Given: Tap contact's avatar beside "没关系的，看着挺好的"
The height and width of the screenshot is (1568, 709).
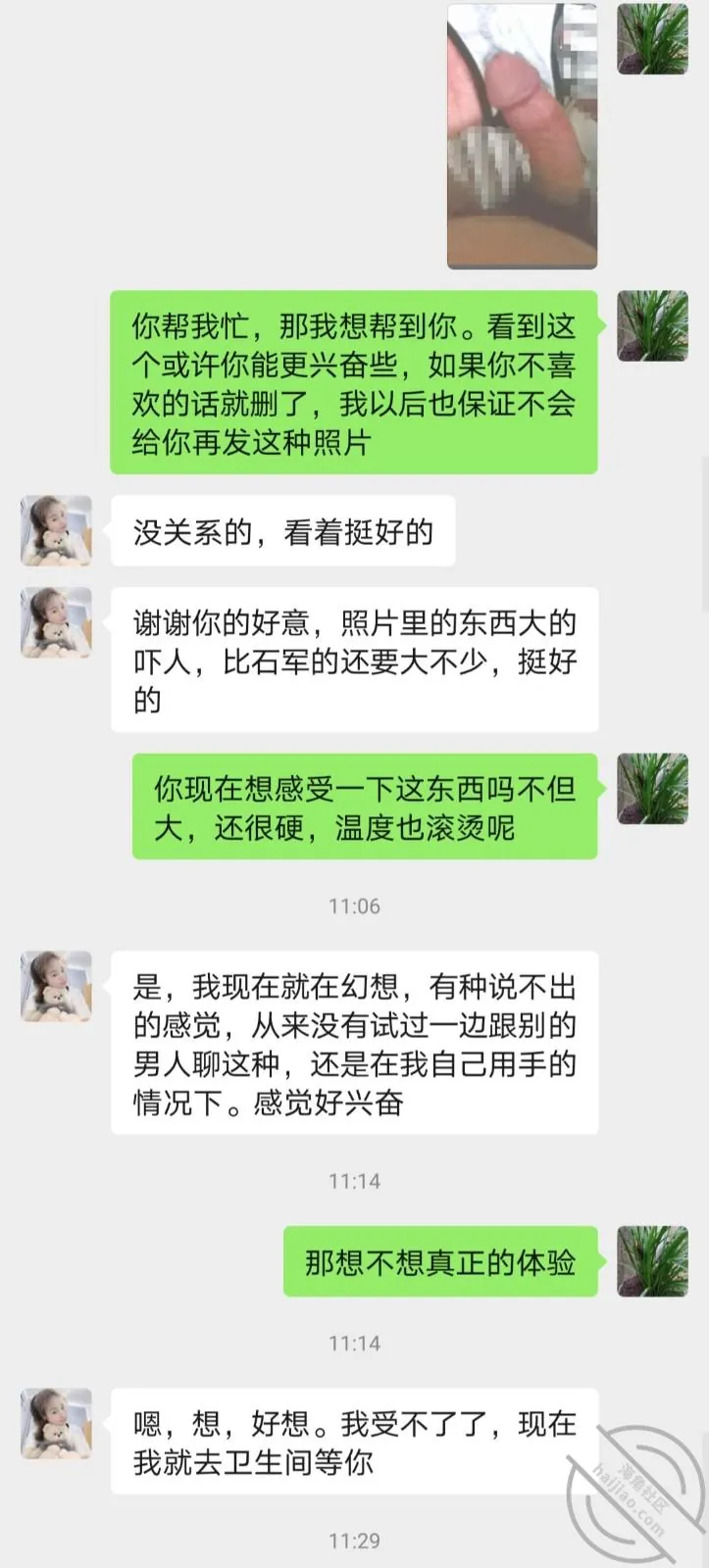Looking at the screenshot, I should pyautogui.click(x=57, y=531).
